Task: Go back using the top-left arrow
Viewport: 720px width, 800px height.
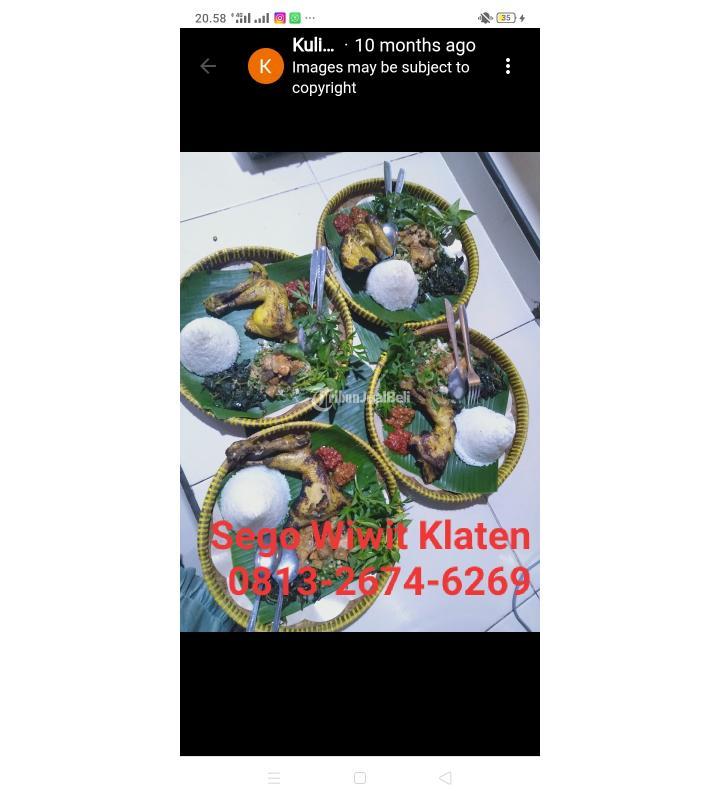Action: pos(208,66)
